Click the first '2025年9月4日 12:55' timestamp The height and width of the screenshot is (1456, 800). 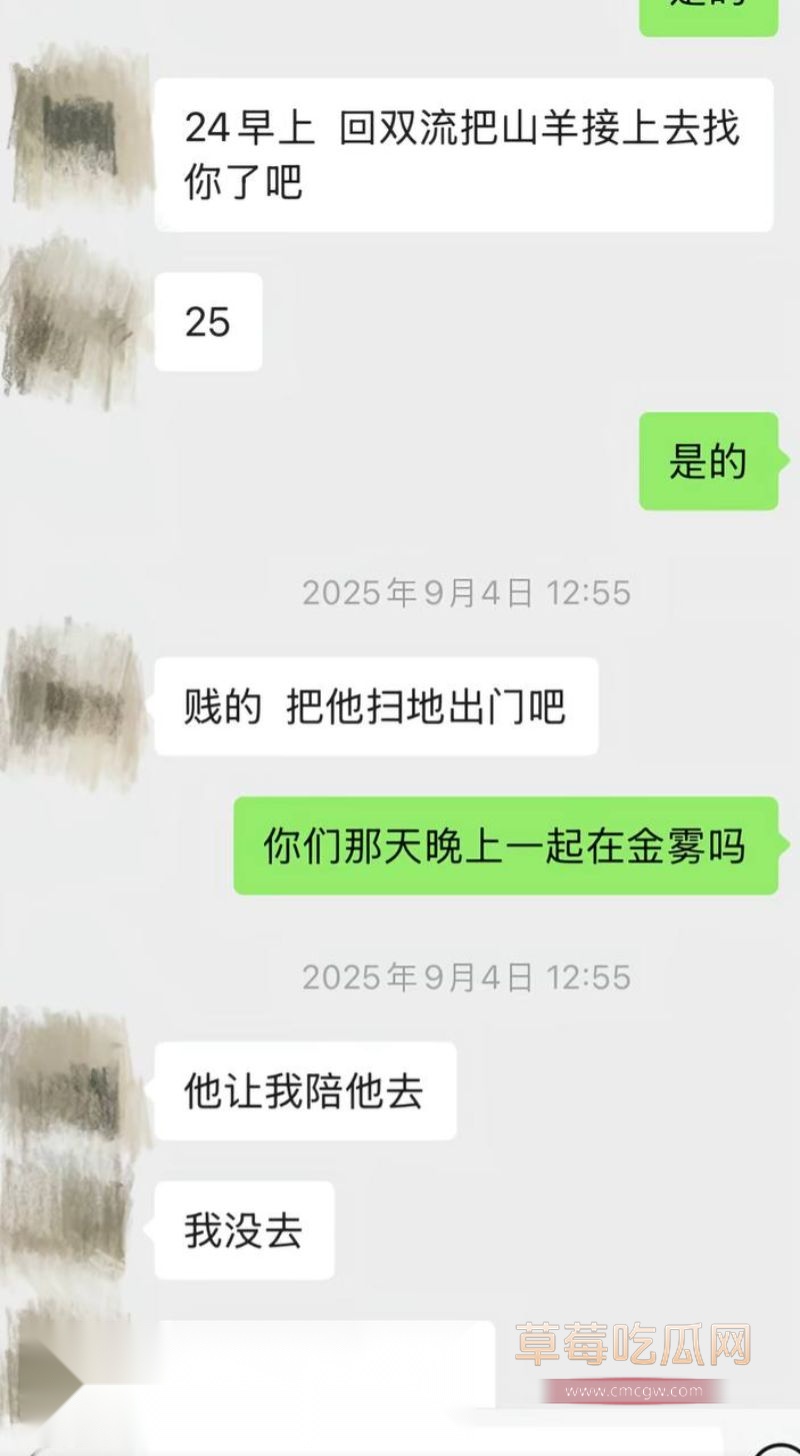click(x=467, y=592)
